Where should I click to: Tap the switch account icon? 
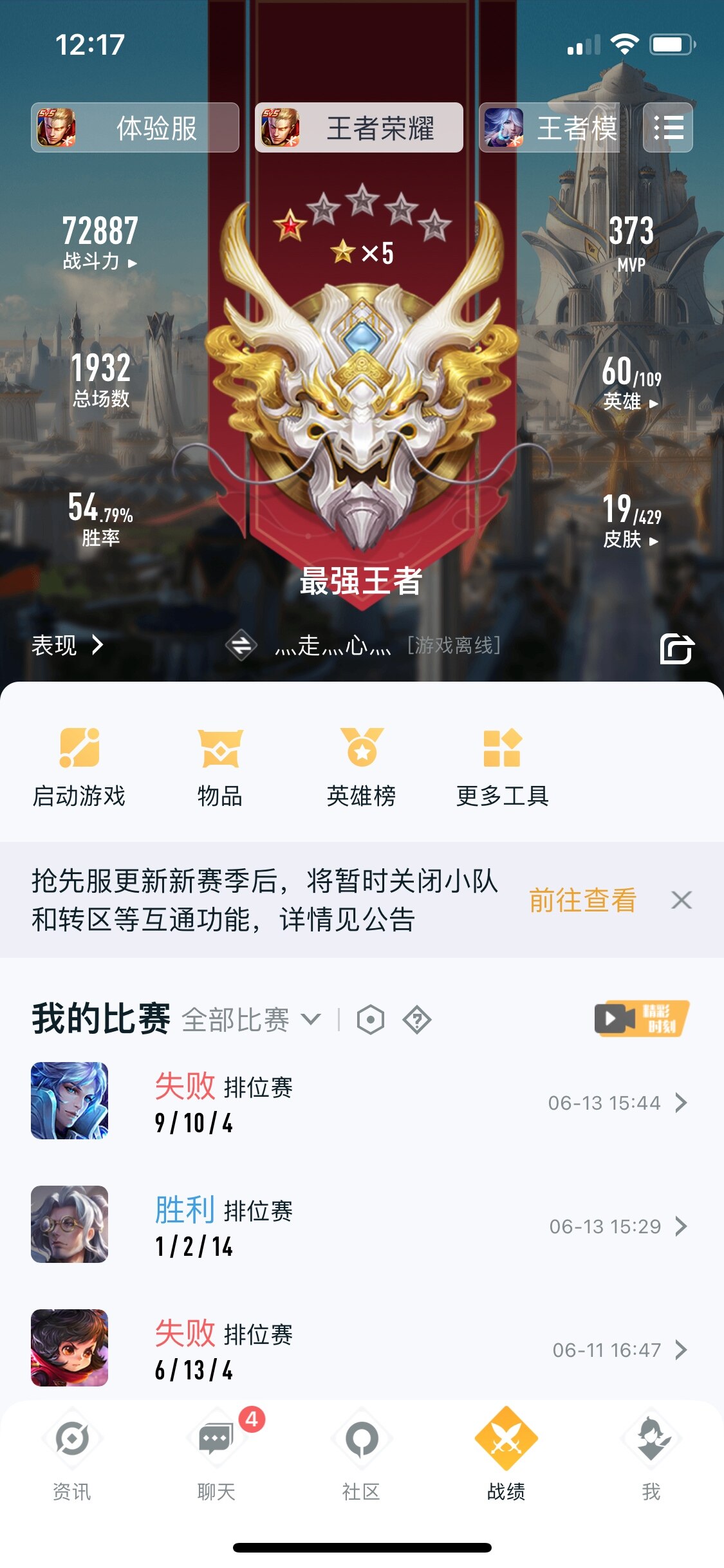[241, 645]
